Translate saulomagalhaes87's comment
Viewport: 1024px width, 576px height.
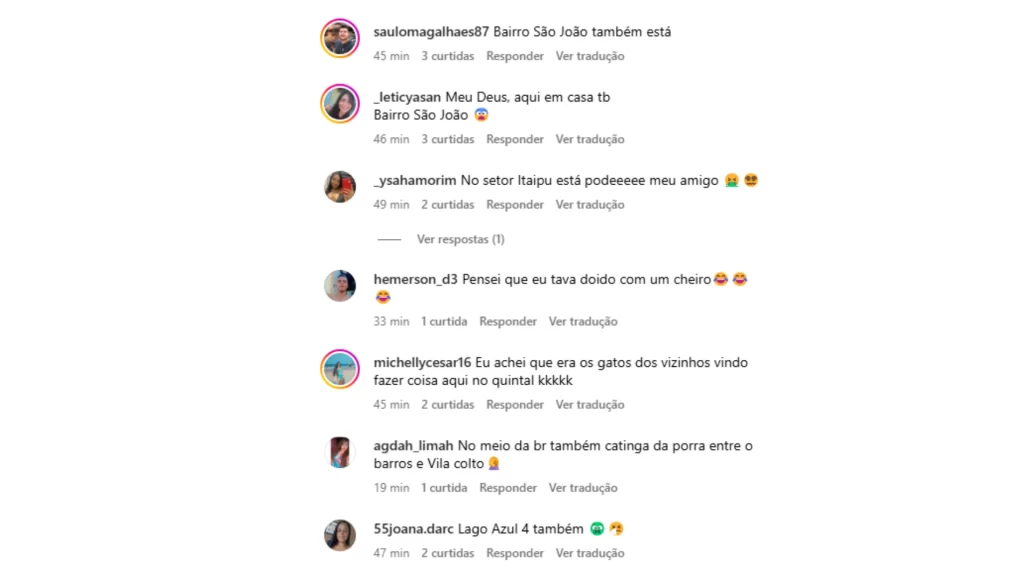pyautogui.click(x=590, y=56)
